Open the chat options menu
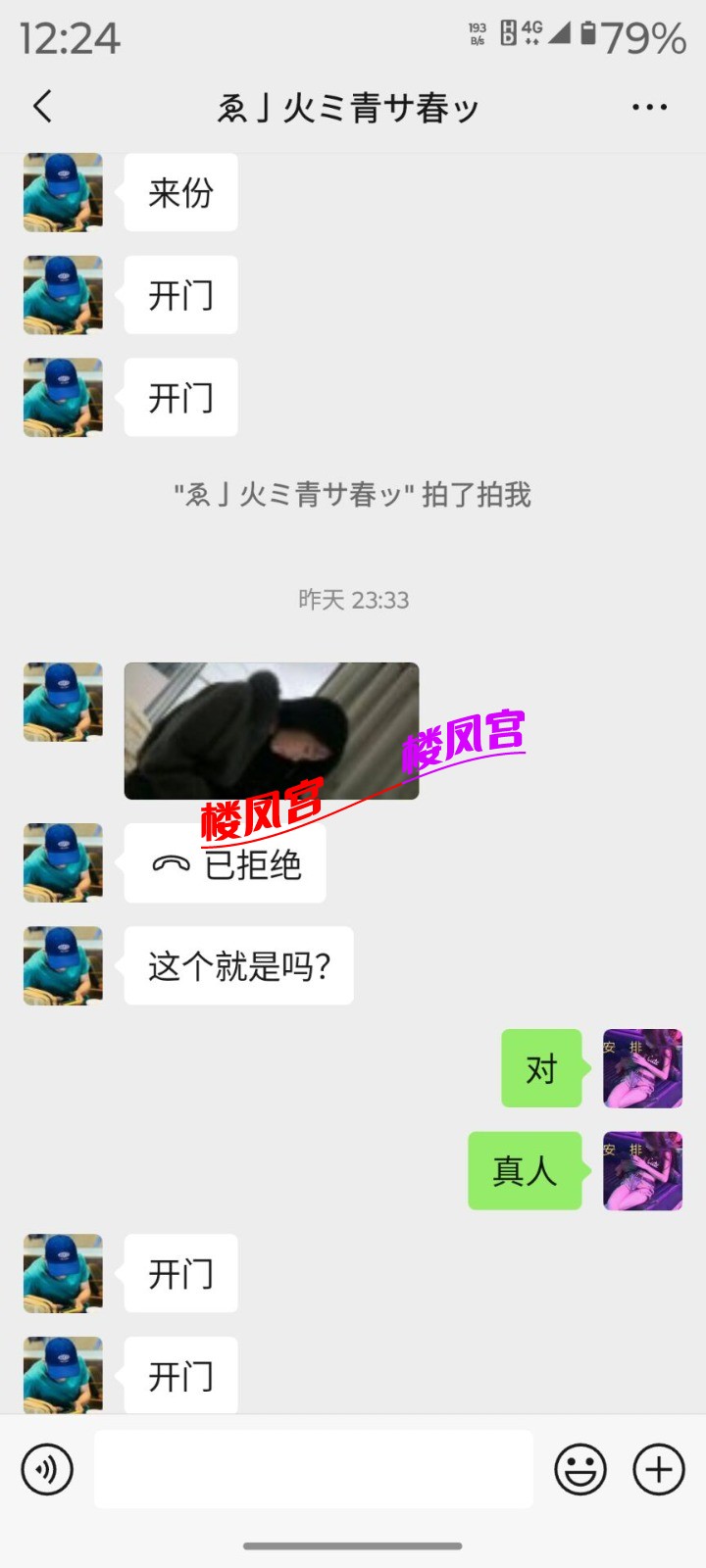The image size is (706, 1568). click(649, 108)
